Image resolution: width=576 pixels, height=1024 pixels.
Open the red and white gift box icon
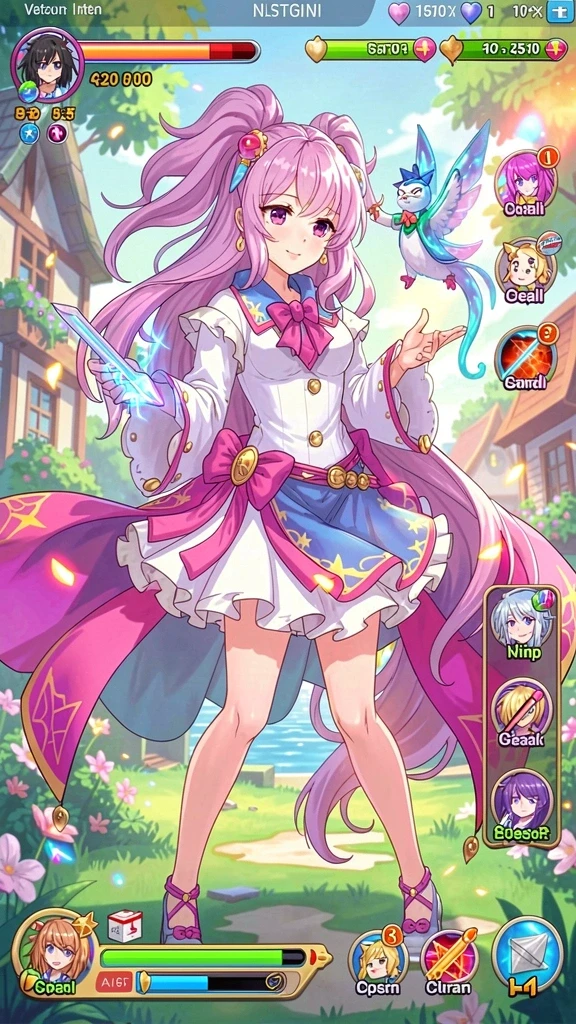coord(125,926)
